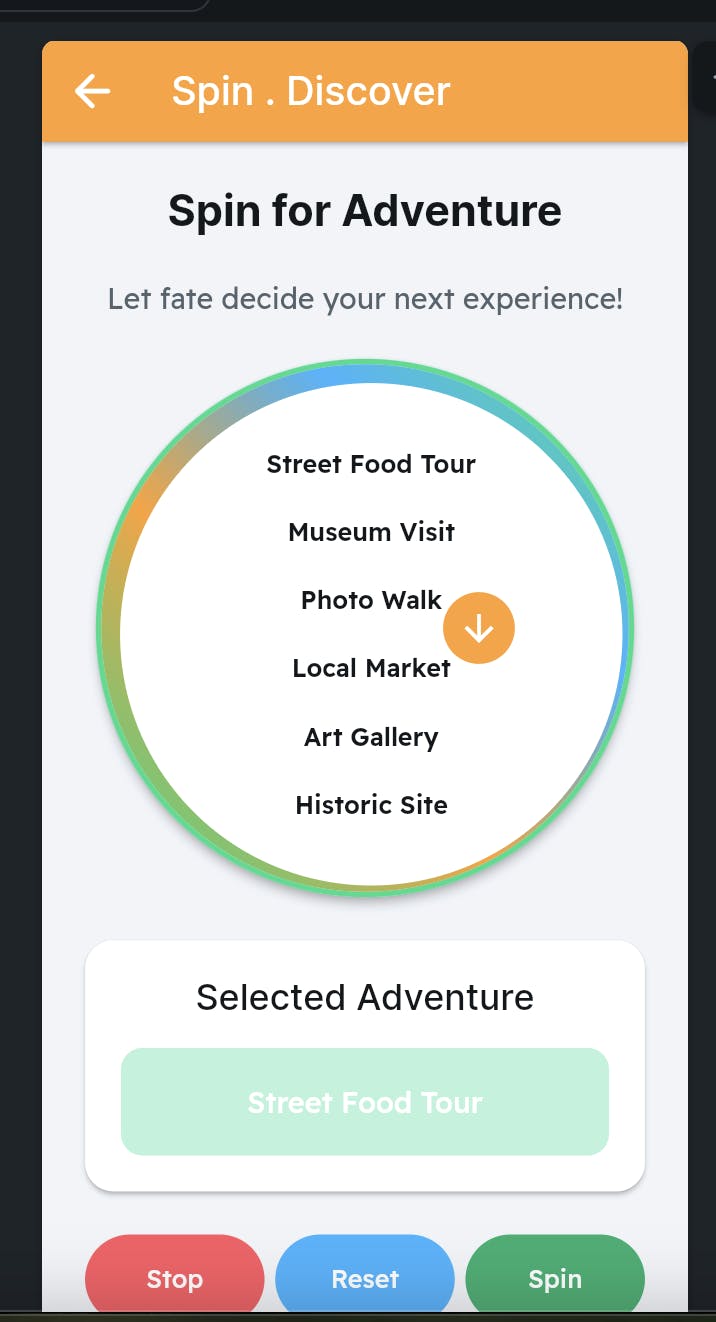Image resolution: width=716 pixels, height=1322 pixels.
Task: Go back using the header arrow
Action: point(92,92)
